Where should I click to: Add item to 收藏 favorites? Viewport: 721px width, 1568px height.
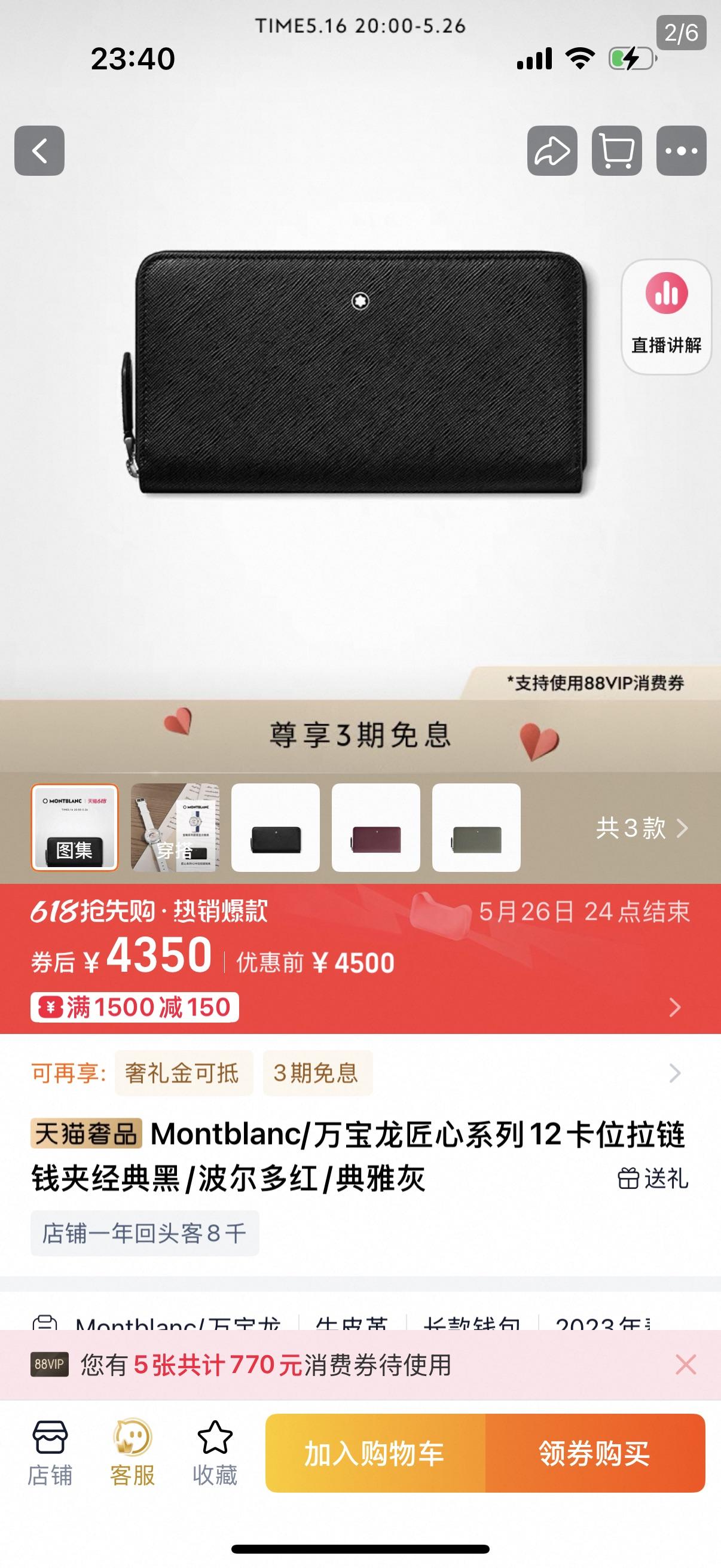[x=215, y=1454]
